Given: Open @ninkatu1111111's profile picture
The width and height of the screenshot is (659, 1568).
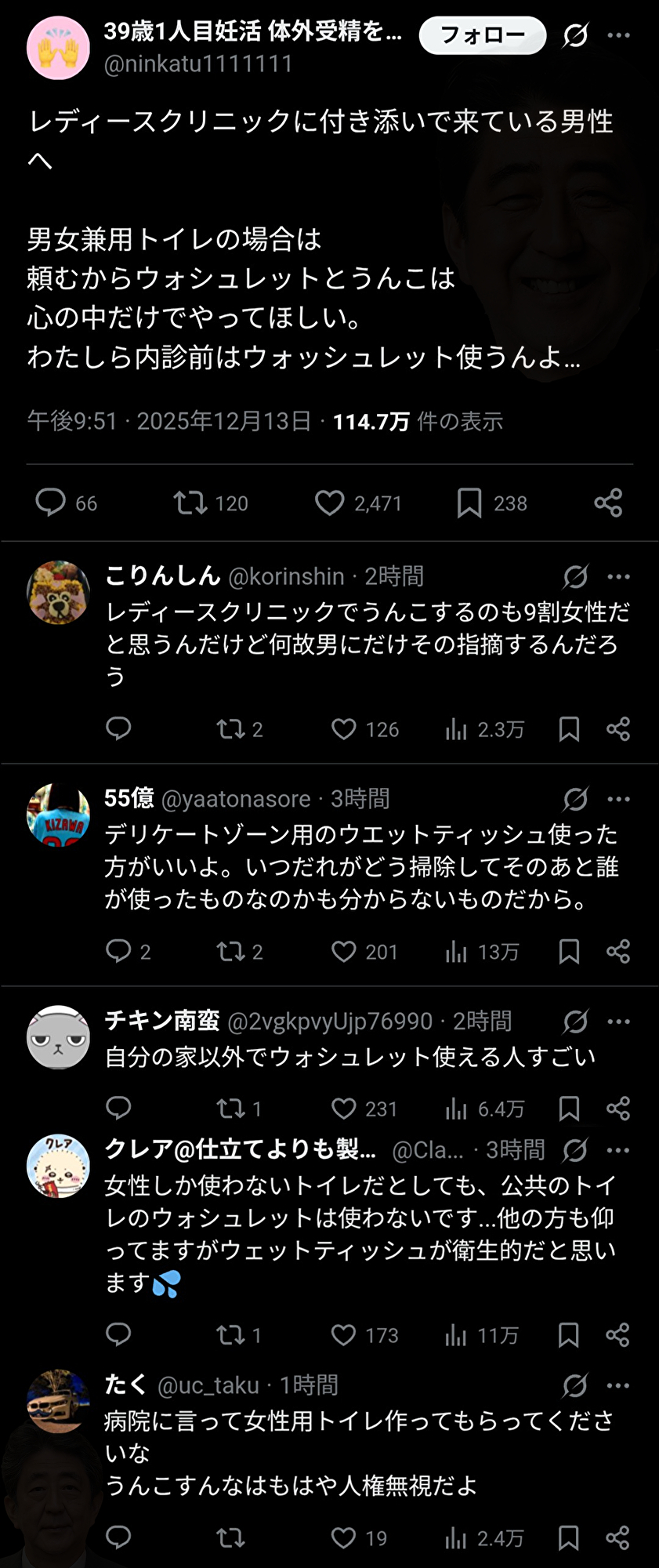Looking at the screenshot, I should click(59, 48).
